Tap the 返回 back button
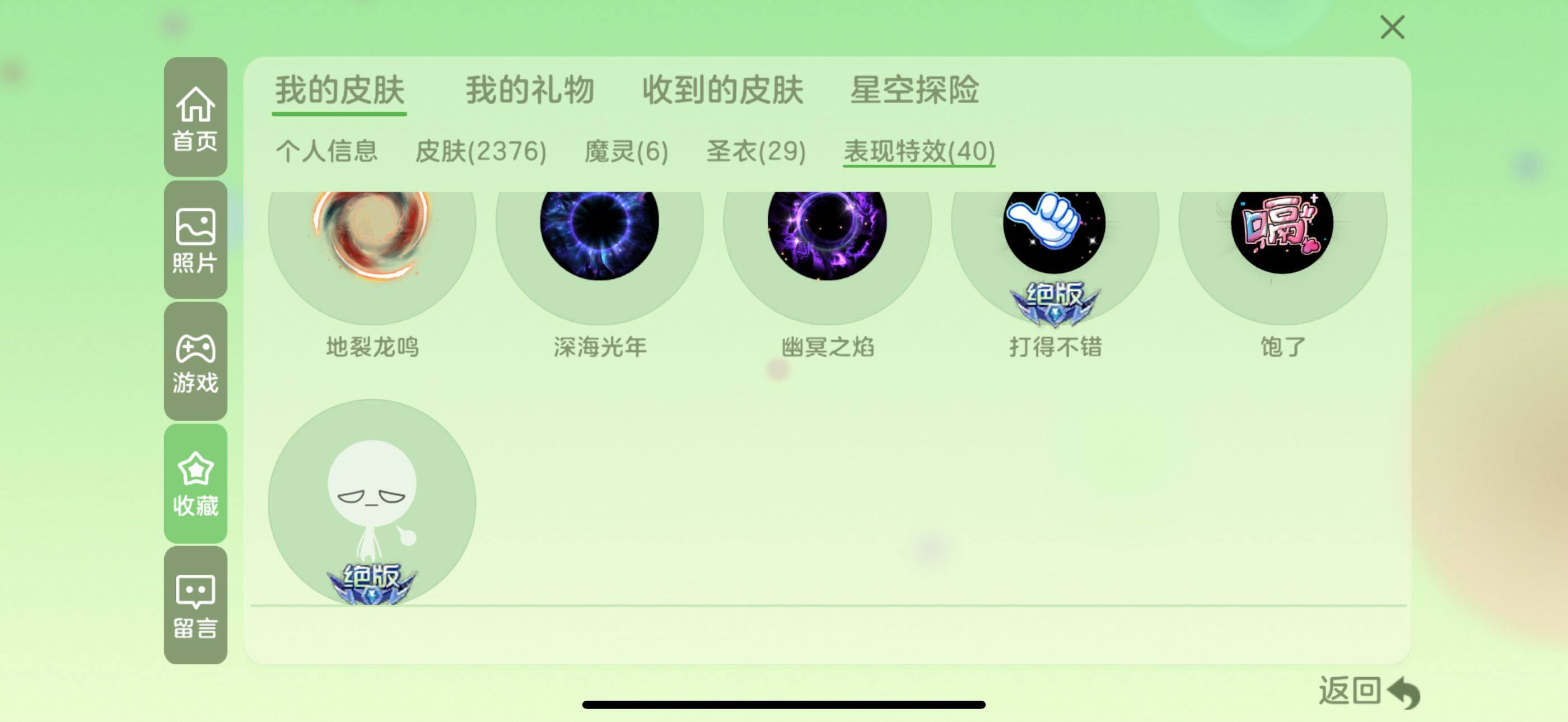 [1367, 692]
